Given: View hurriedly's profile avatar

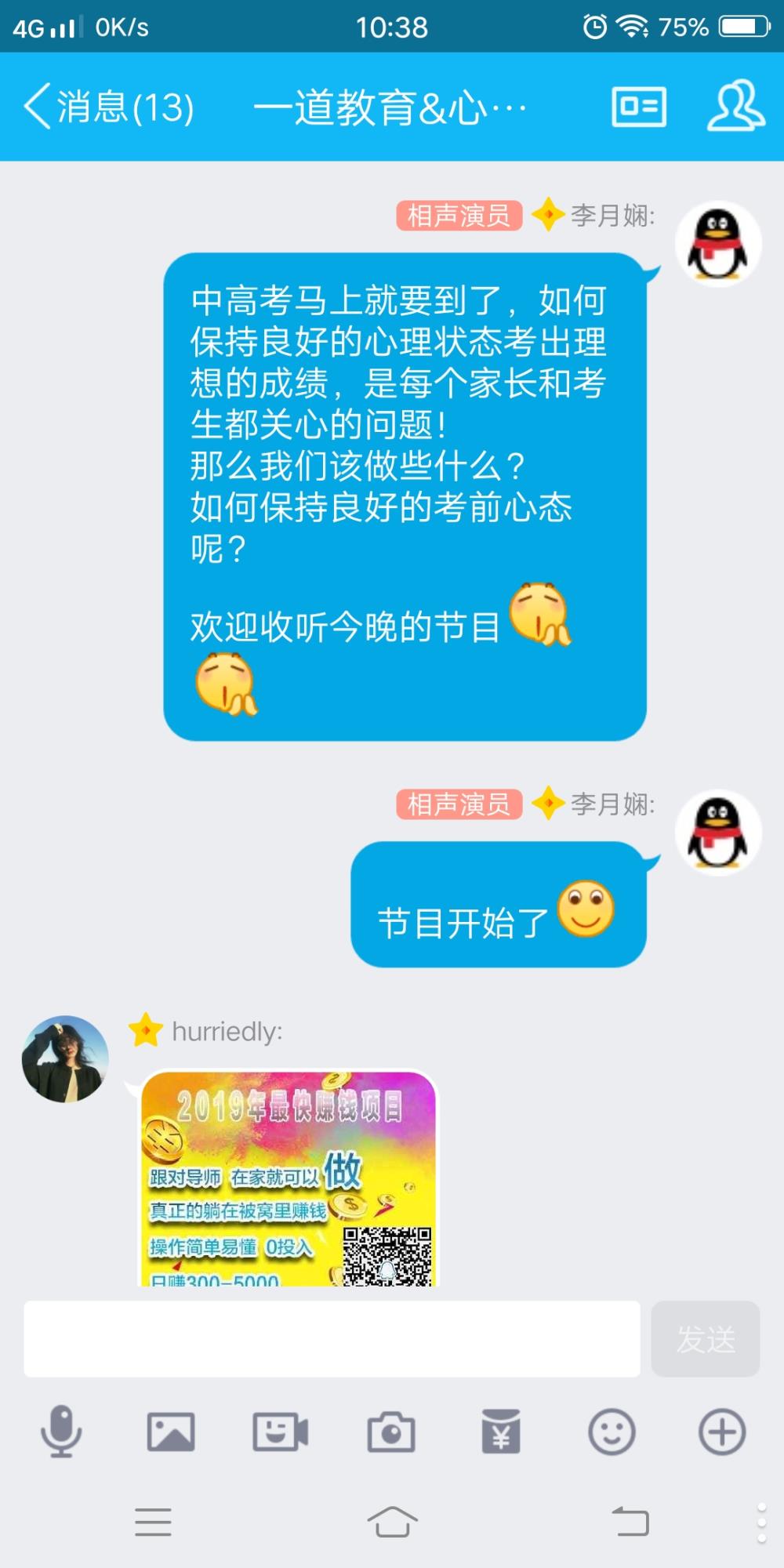Looking at the screenshot, I should point(65,1059).
